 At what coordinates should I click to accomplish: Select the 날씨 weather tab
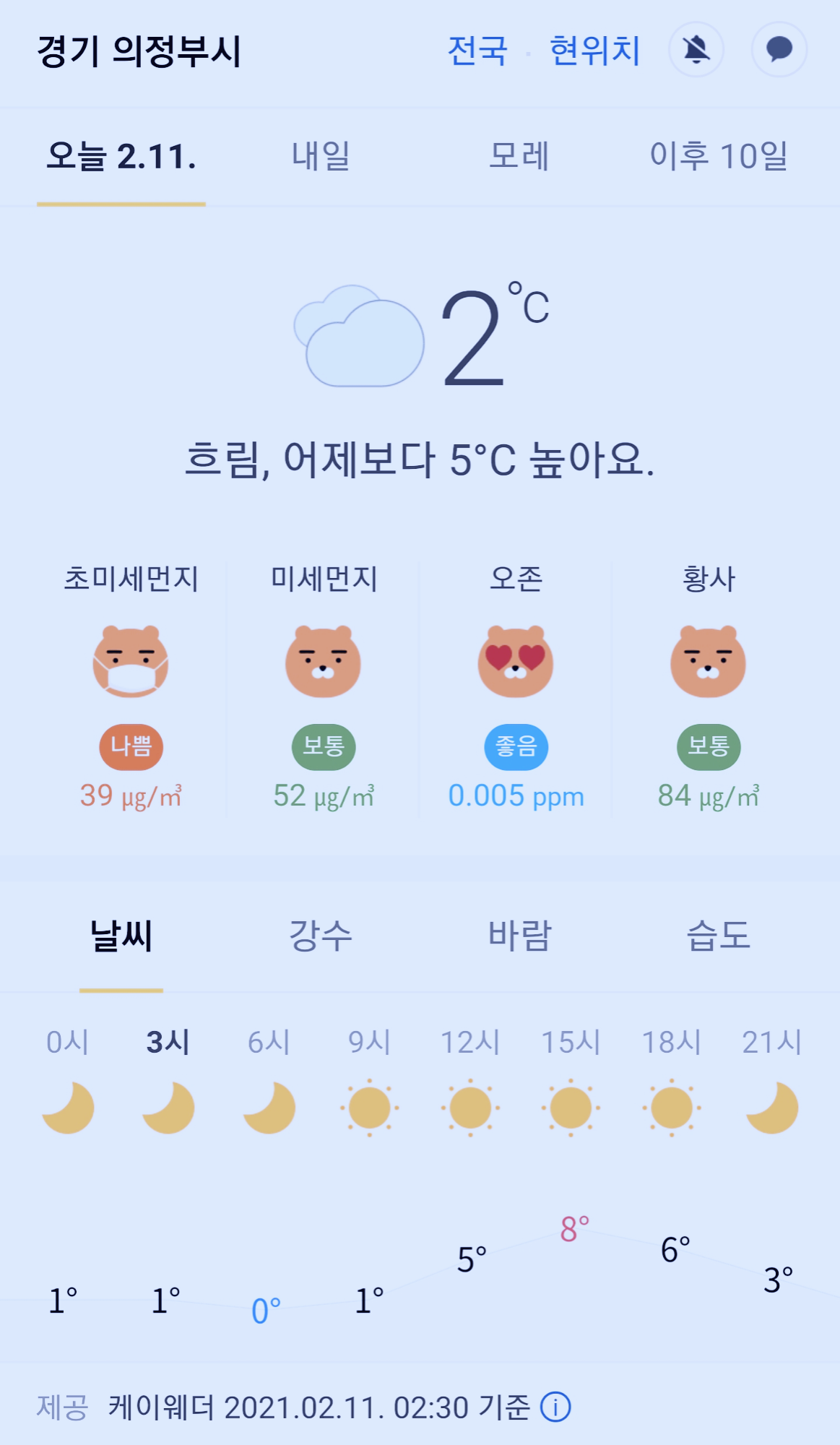point(121,936)
